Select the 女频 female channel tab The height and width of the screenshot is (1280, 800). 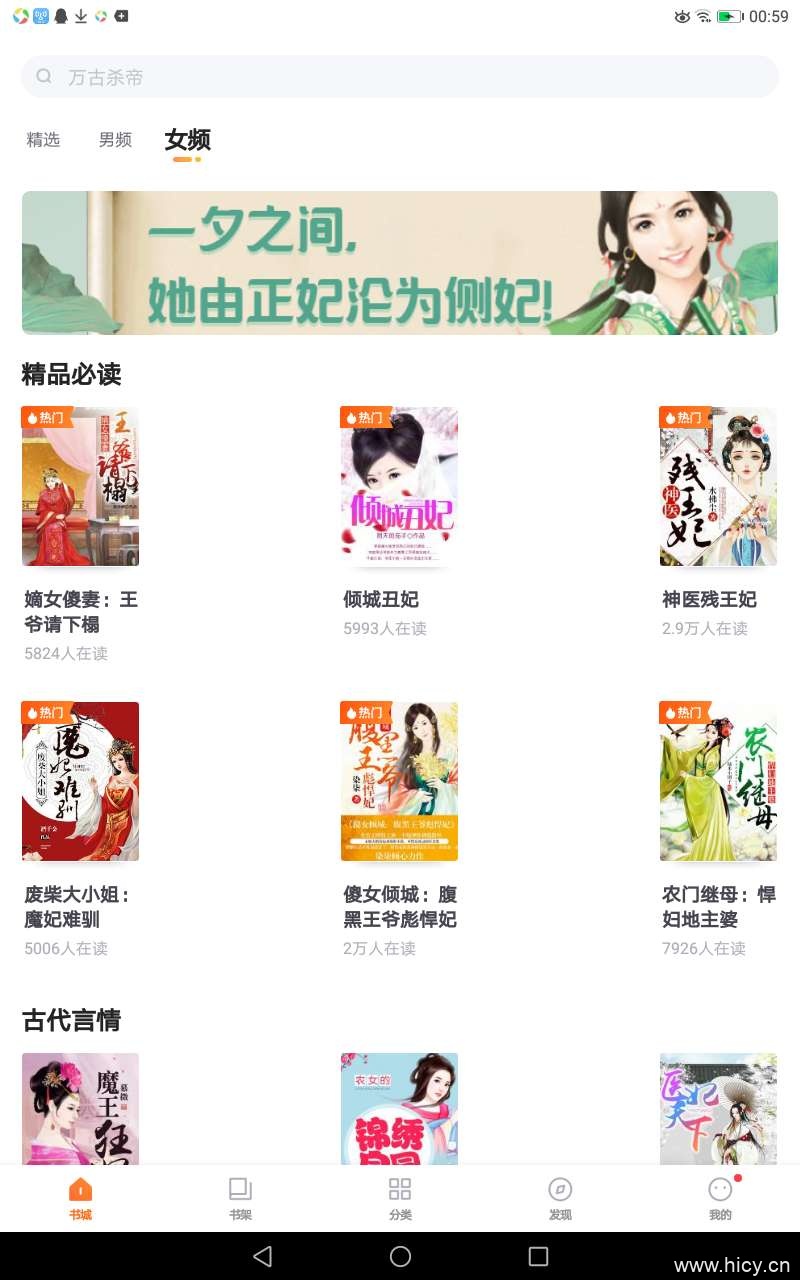[186, 140]
